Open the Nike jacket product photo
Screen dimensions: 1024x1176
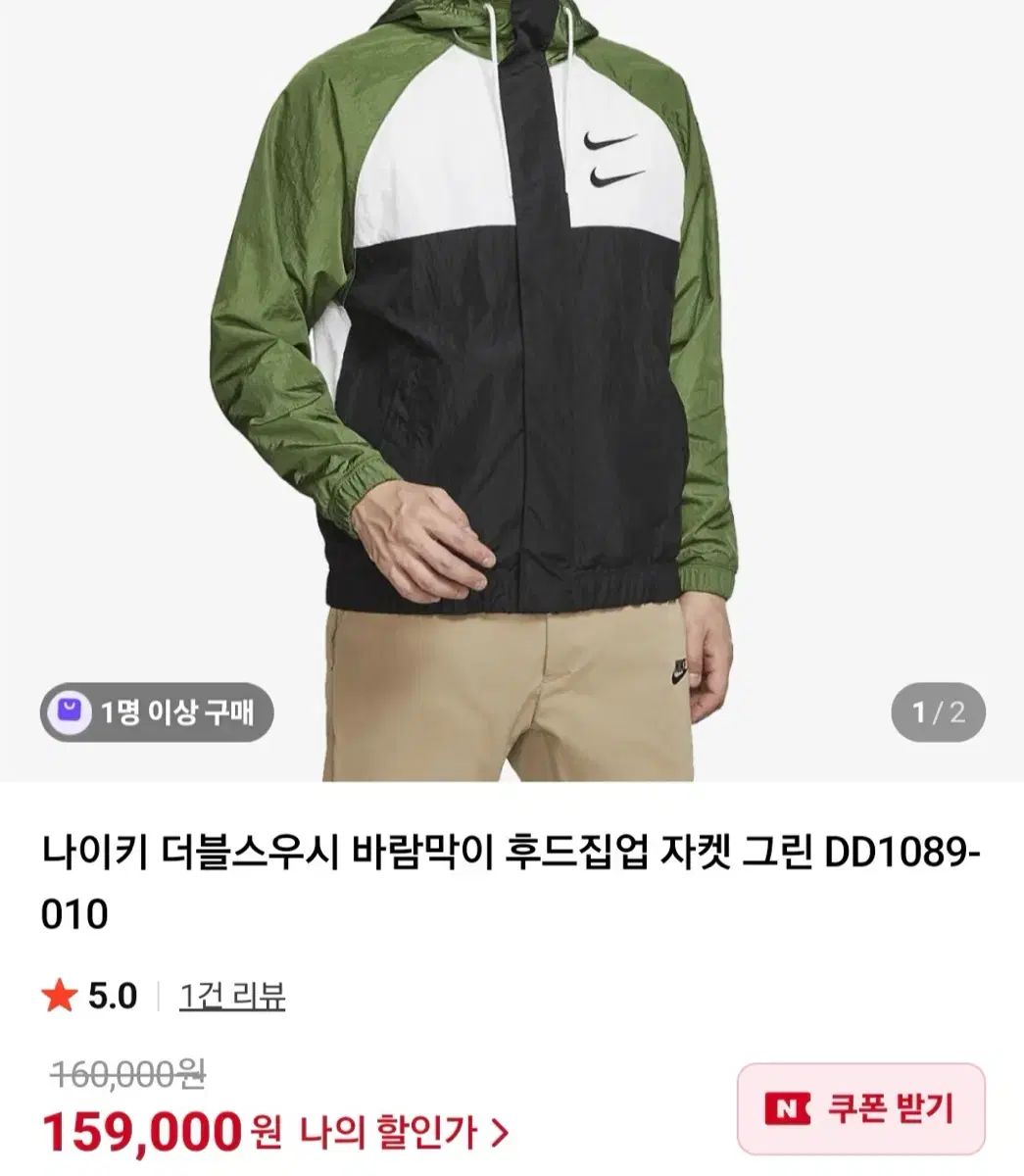pos(510,372)
